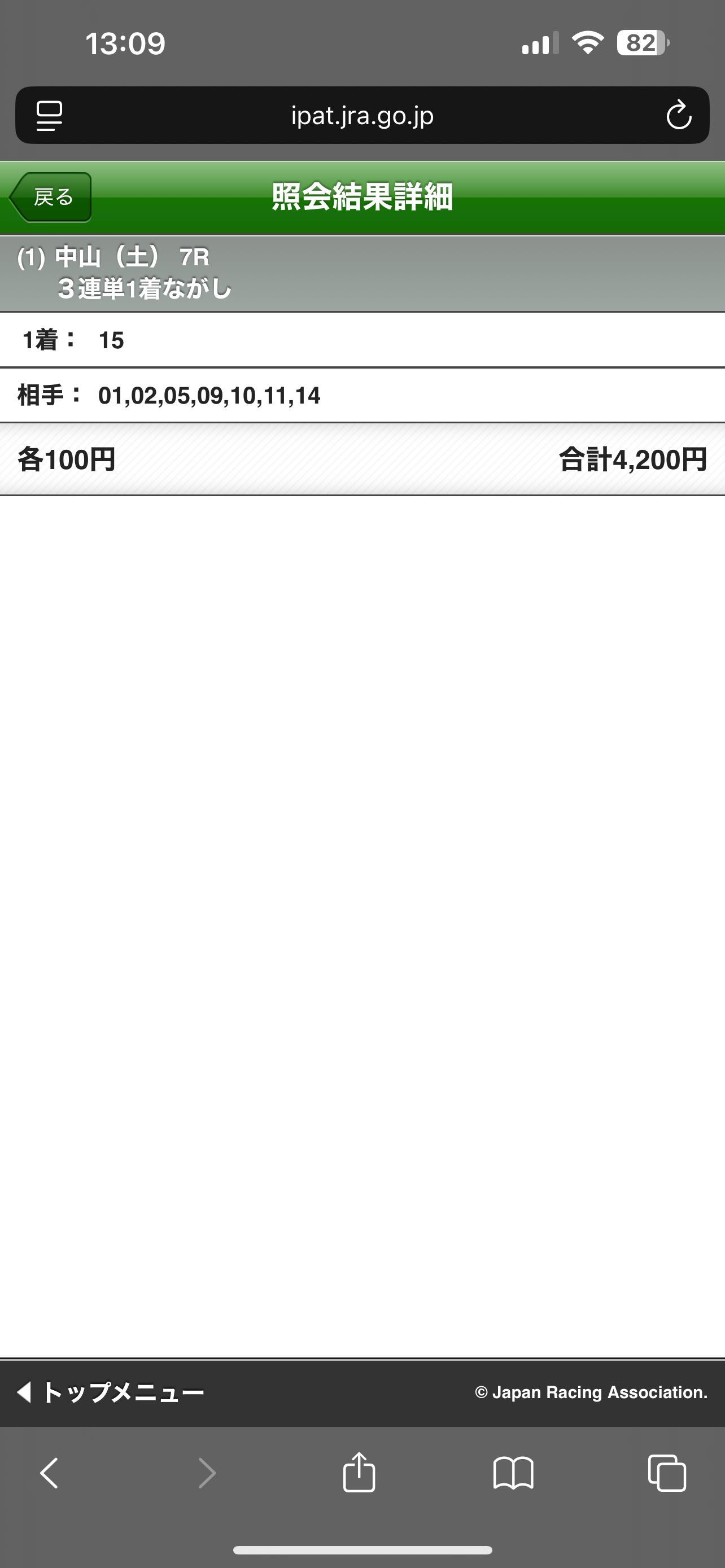Share this page via the Safari share icon
Screen dimensions: 725x1568
359,1473
